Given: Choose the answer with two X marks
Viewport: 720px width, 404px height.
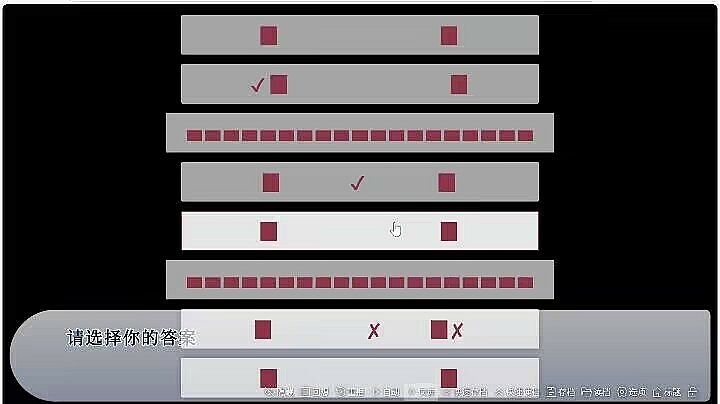Looking at the screenshot, I should (x=360, y=329).
